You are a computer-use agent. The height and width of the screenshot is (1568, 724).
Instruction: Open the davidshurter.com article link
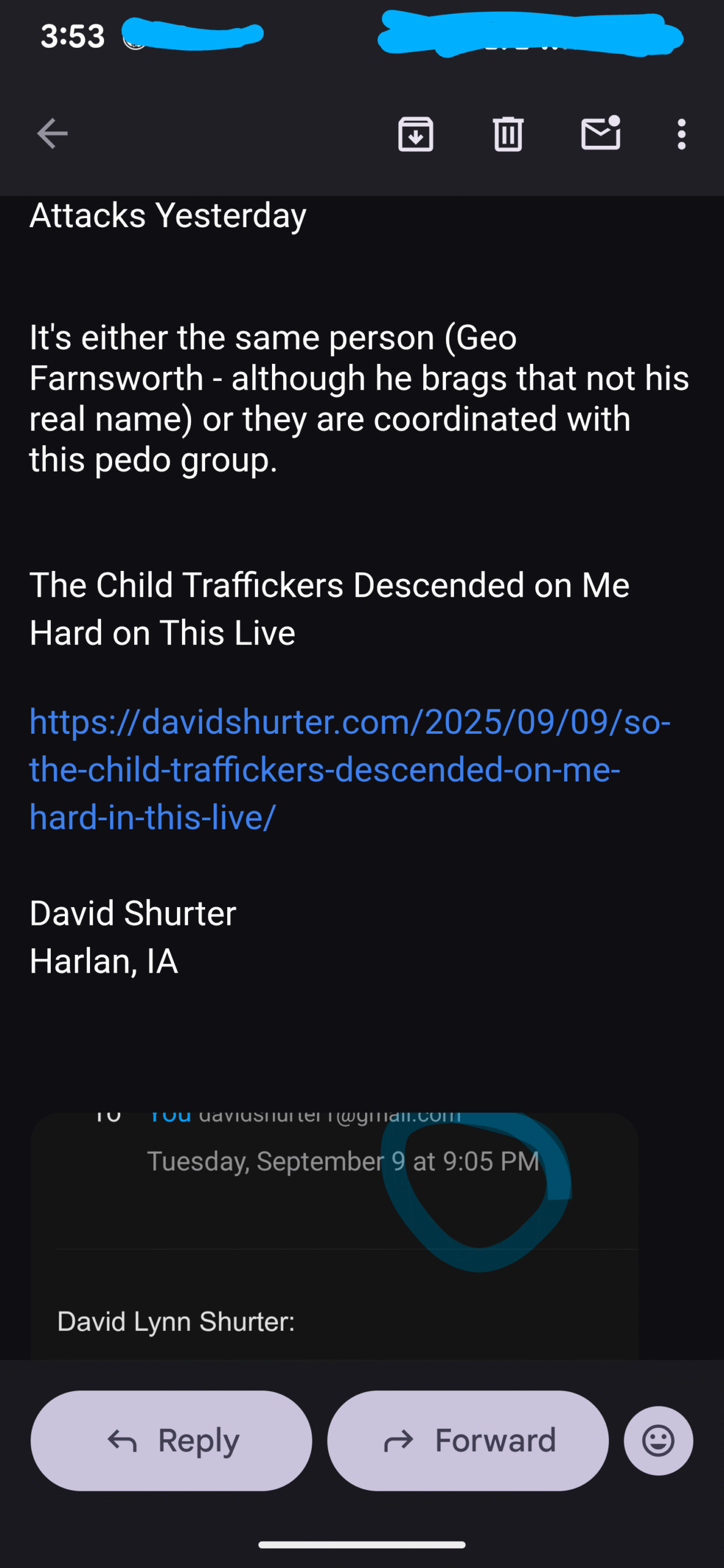(x=350, y=769)
